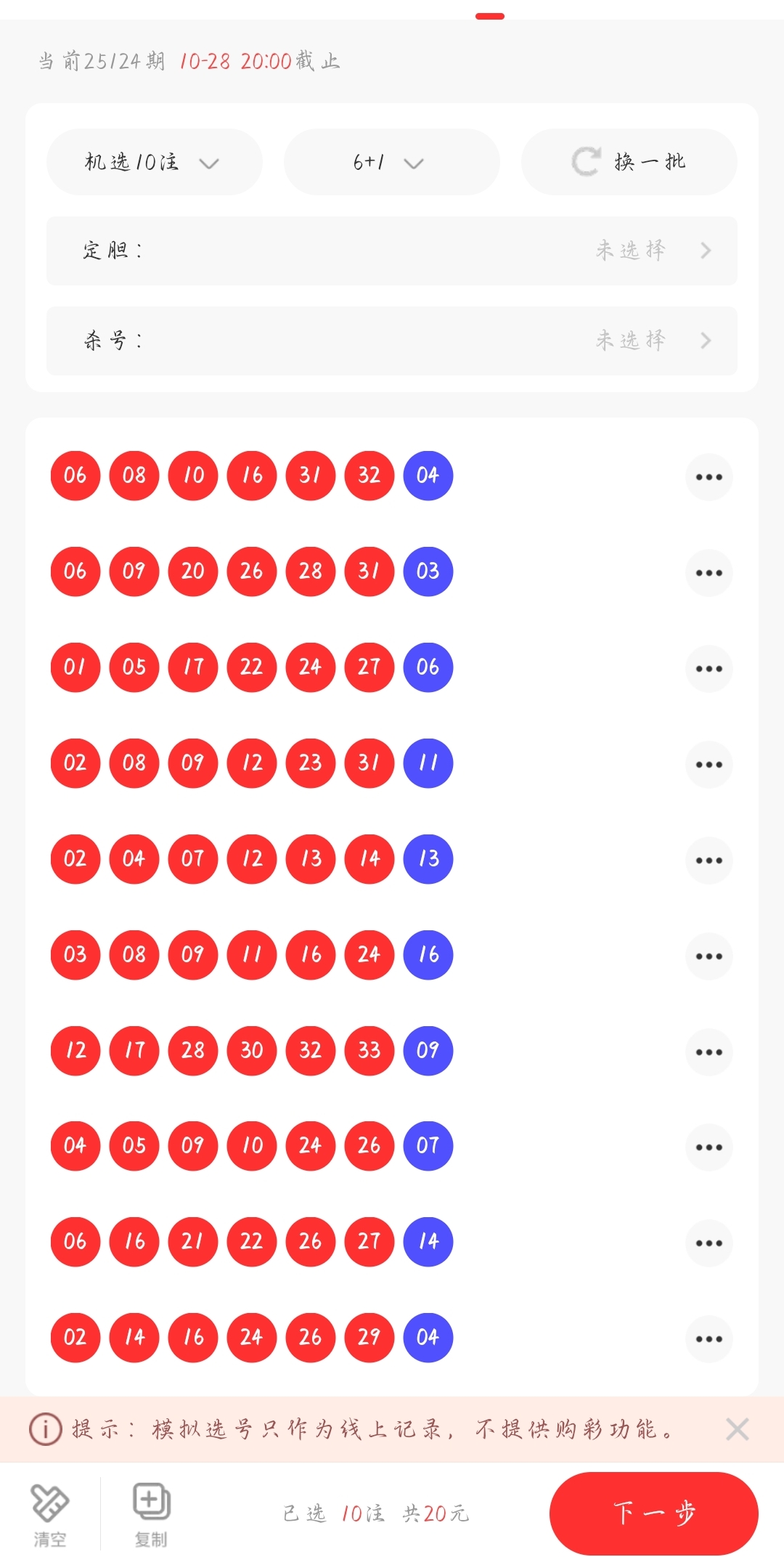Continue with 下一步
The height and width of the screenshot is (1557, 784).
click(x=653, y=1513)
